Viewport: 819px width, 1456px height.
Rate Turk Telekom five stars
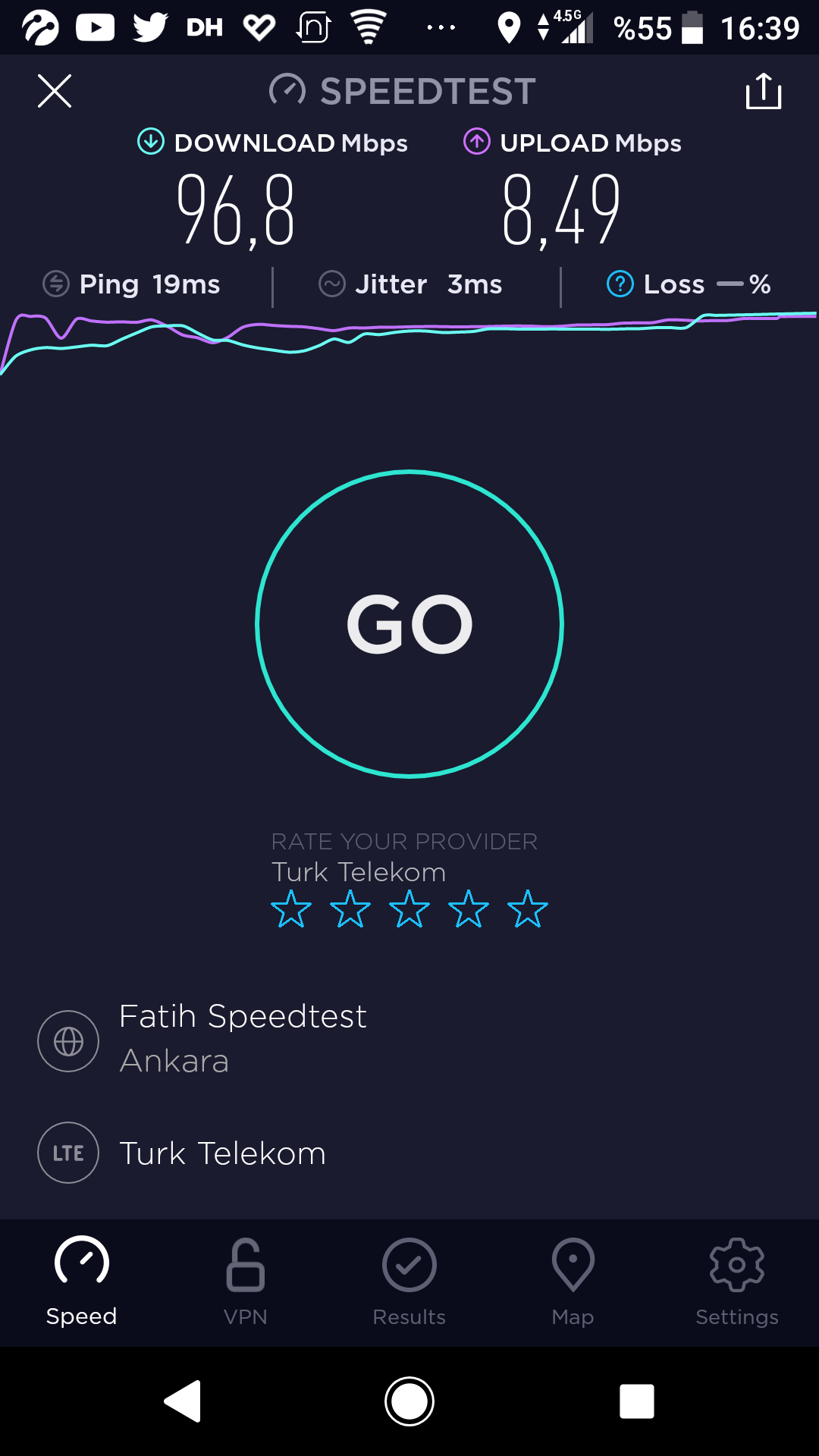coord(528,909)
